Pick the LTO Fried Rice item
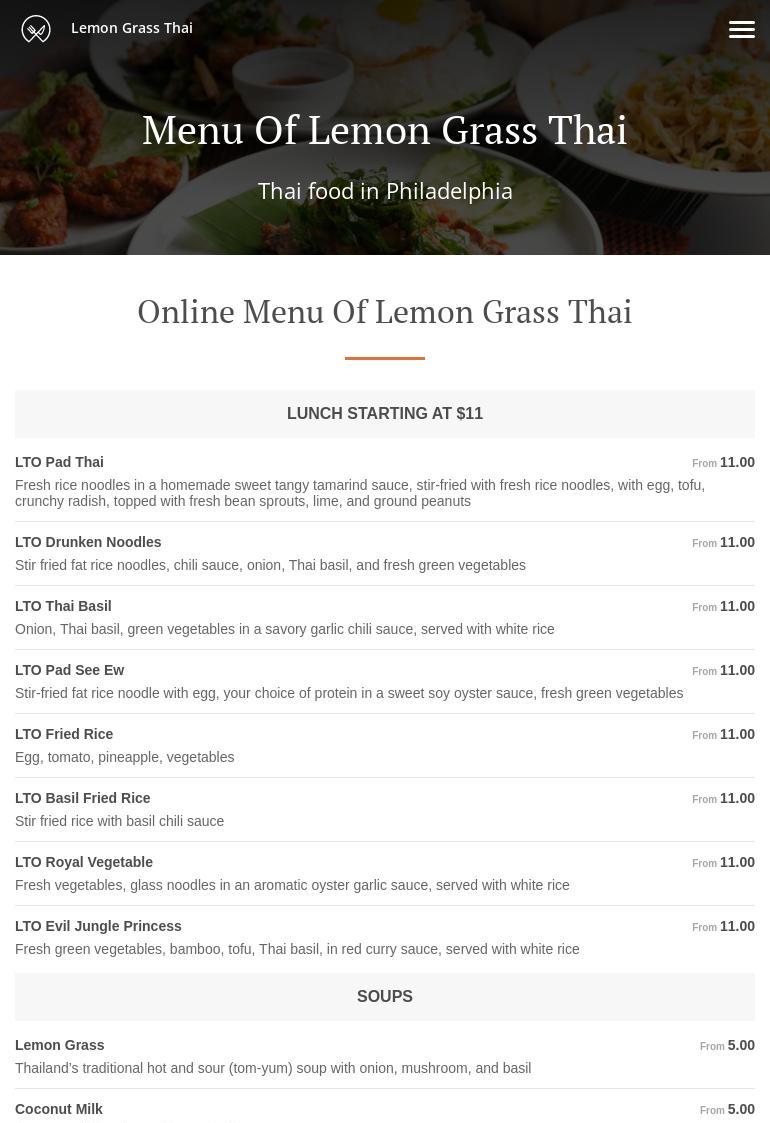Viewport: 770px width, 1123px height. (64, 734)
